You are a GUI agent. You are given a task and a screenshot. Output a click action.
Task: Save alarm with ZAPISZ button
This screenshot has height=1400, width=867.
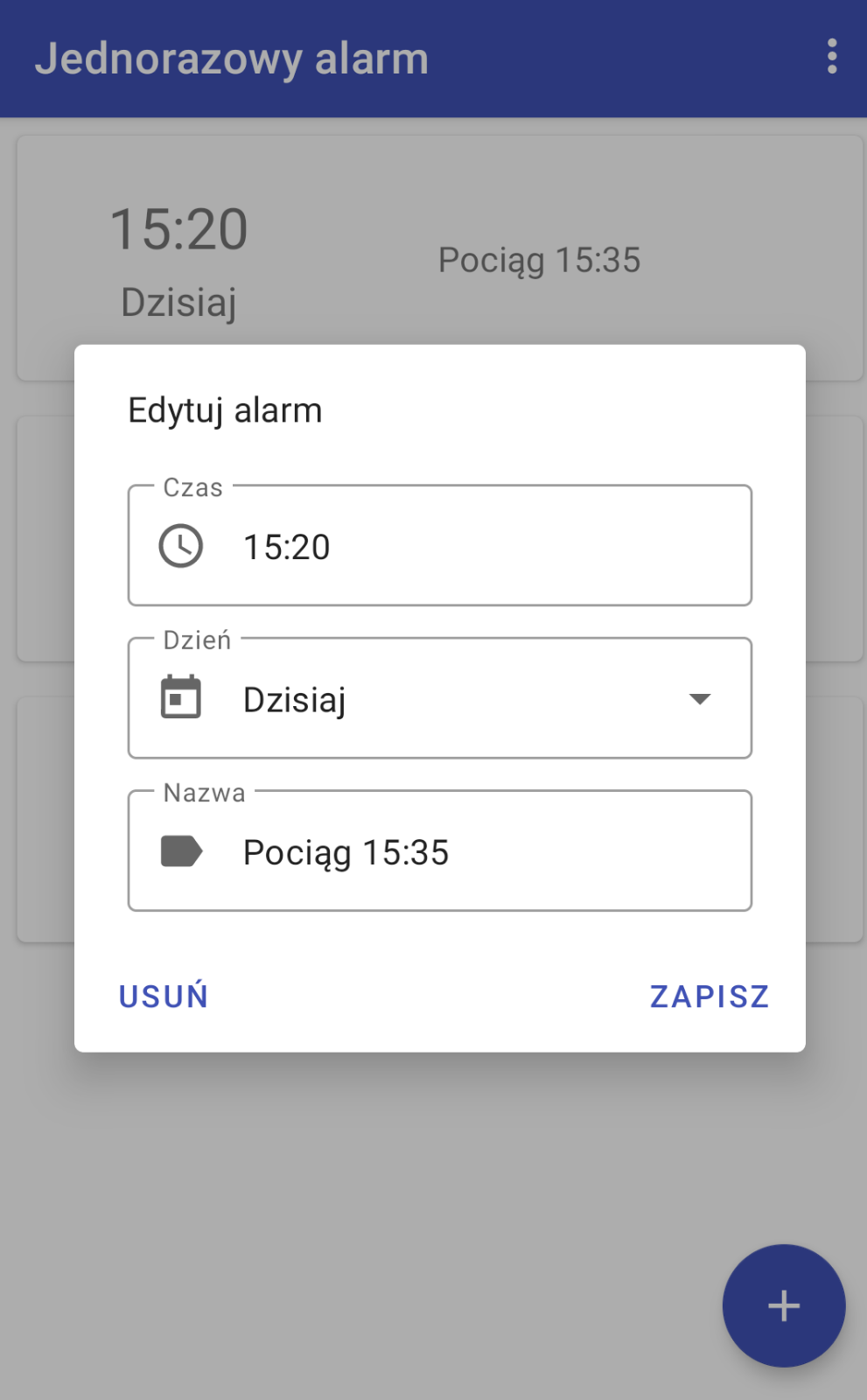[709, 997]
